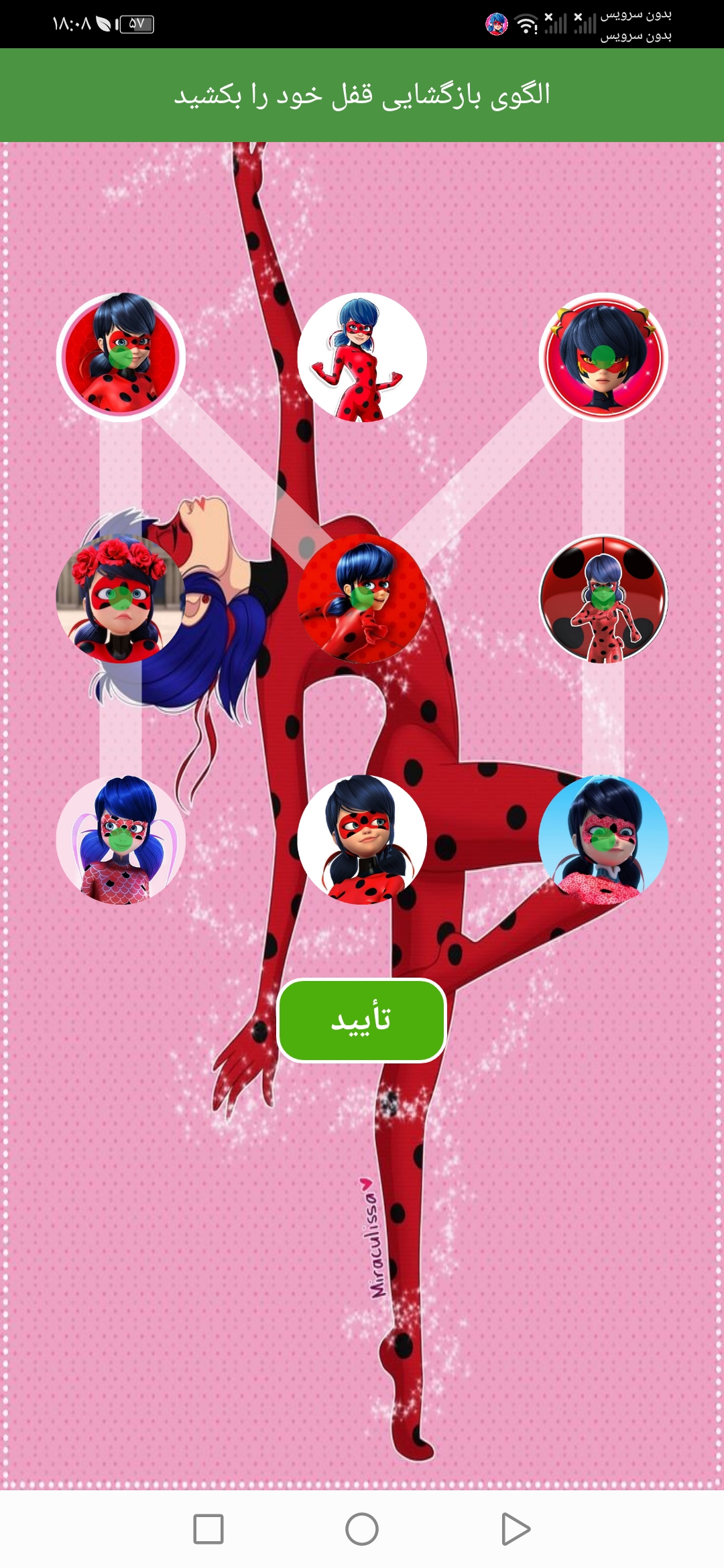Select the top-left pattern dot with red background

121,357
